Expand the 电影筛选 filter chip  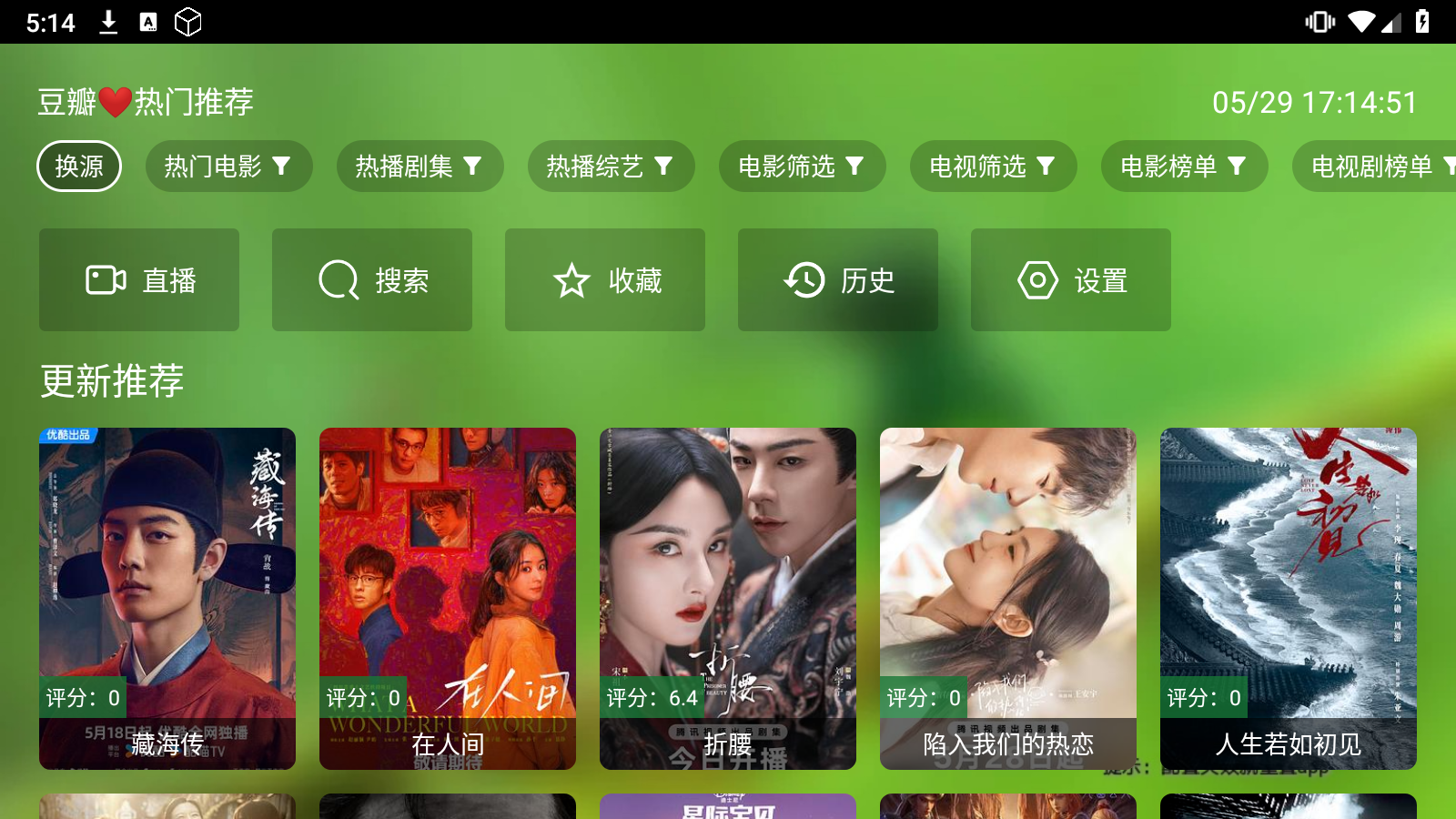(802, 167)
